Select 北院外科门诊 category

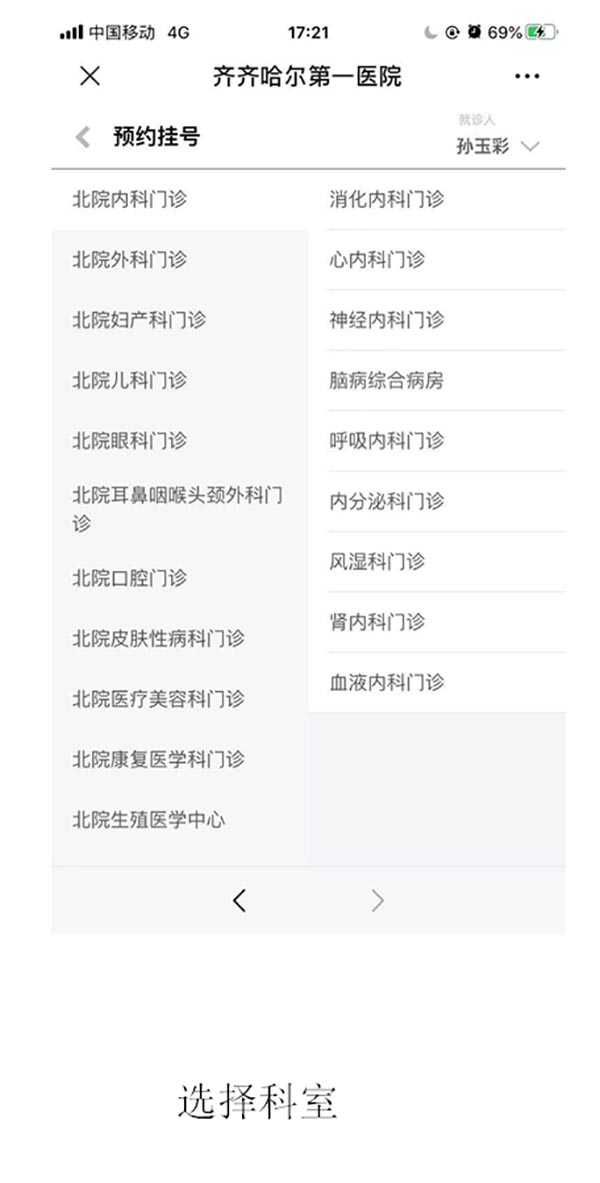[180, 260]
